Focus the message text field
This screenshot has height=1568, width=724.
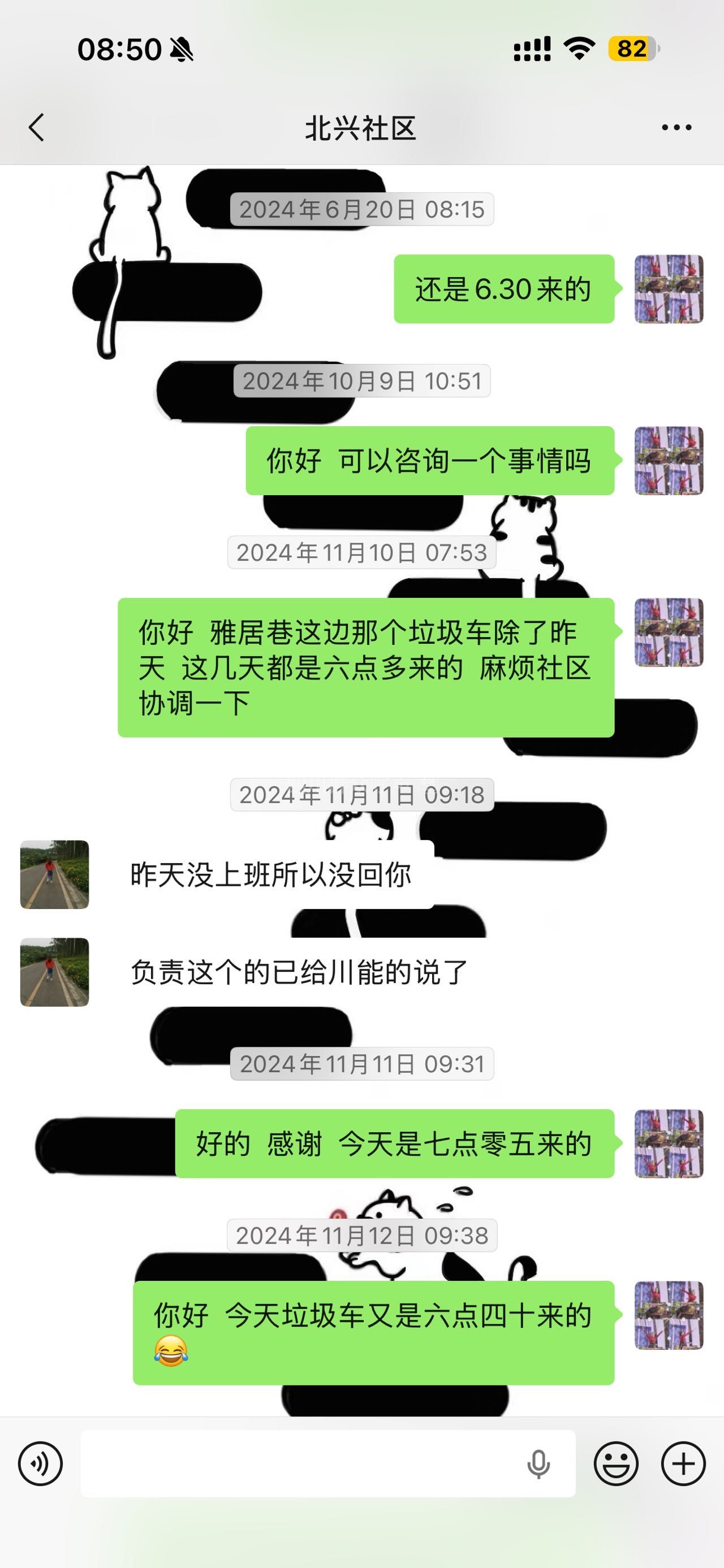299,1464
